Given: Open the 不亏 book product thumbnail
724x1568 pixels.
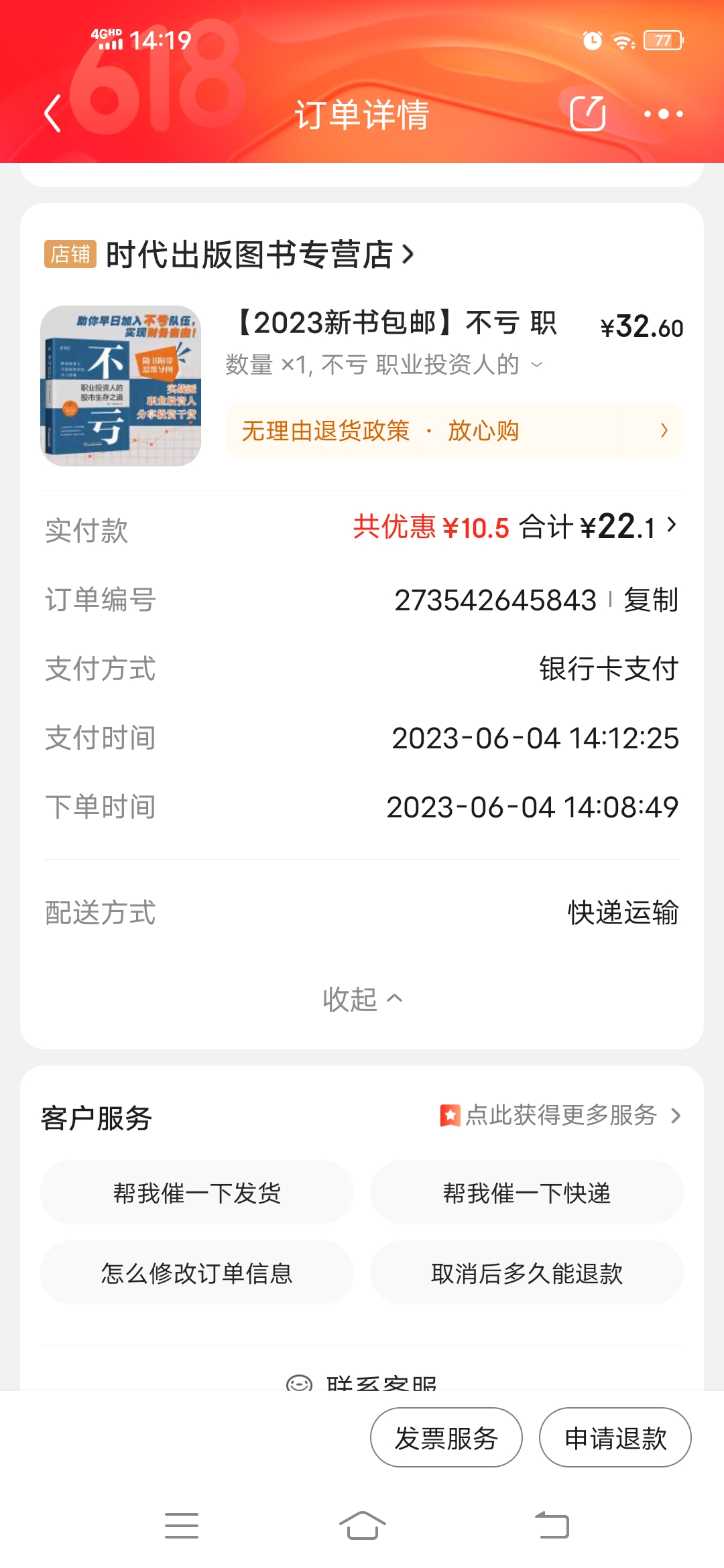Looking at the screenshot, I should (x=121, y=386).
